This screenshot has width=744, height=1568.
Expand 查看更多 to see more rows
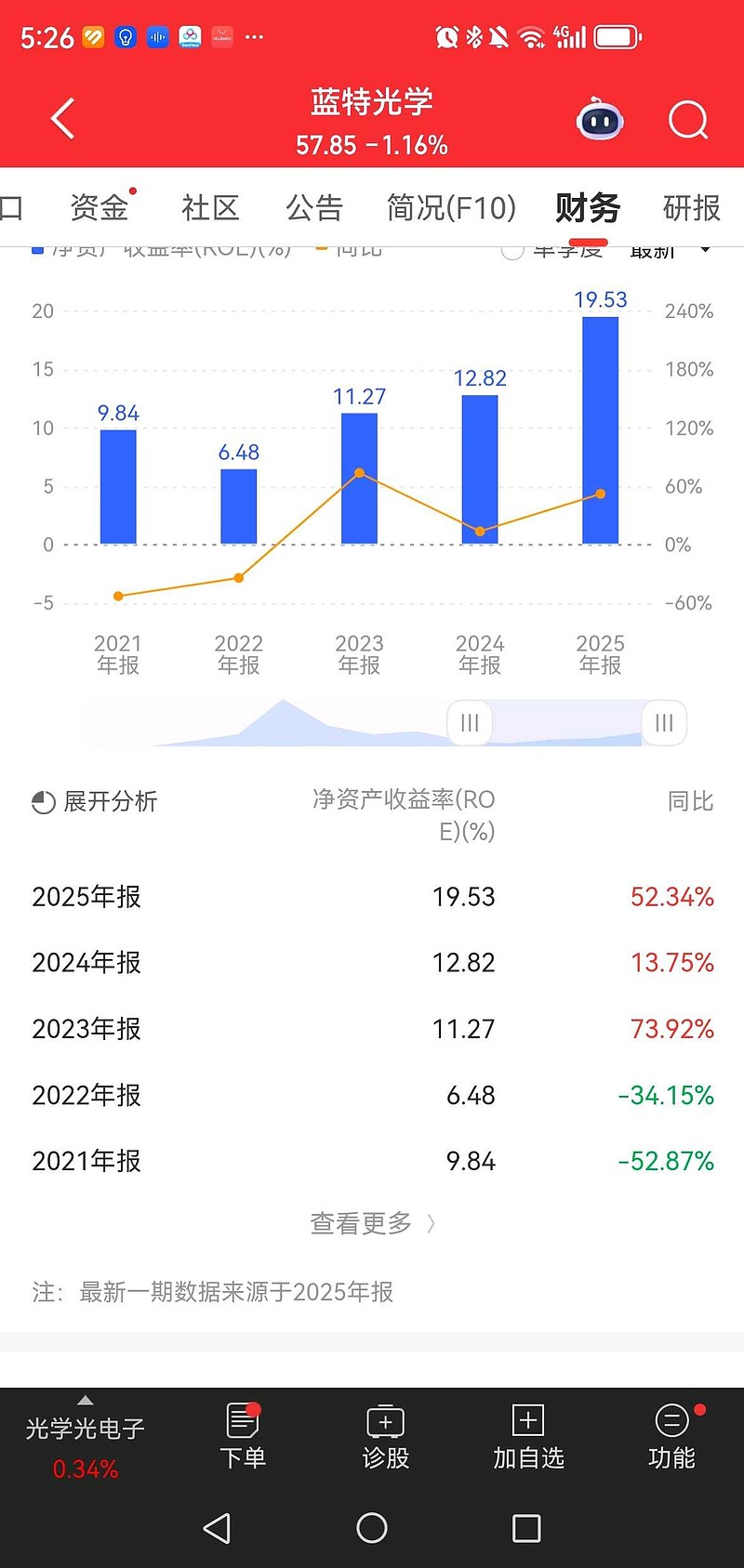[x=370, y=1224]
